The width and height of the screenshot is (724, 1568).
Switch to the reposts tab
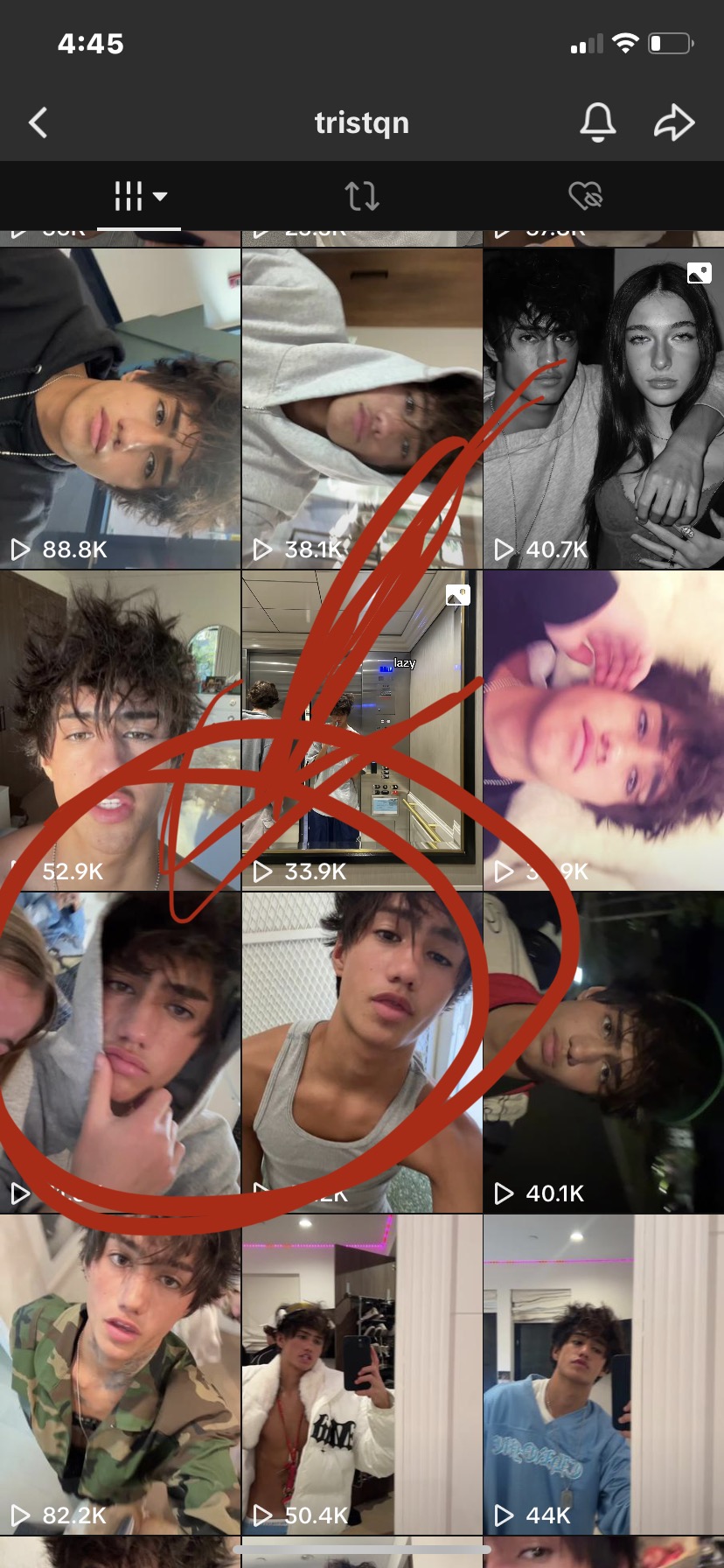[361, 196]
